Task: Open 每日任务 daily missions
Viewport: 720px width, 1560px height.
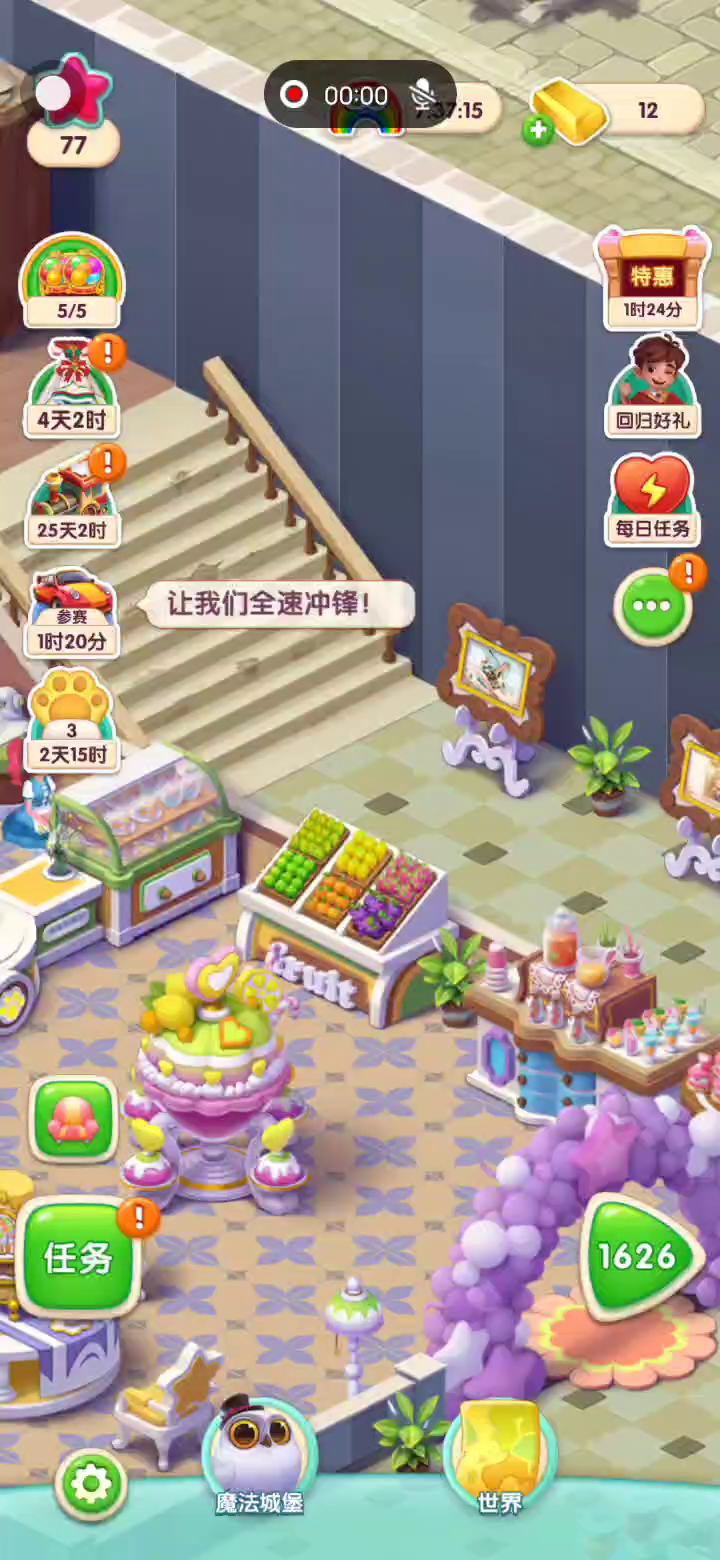Action: 652,498
